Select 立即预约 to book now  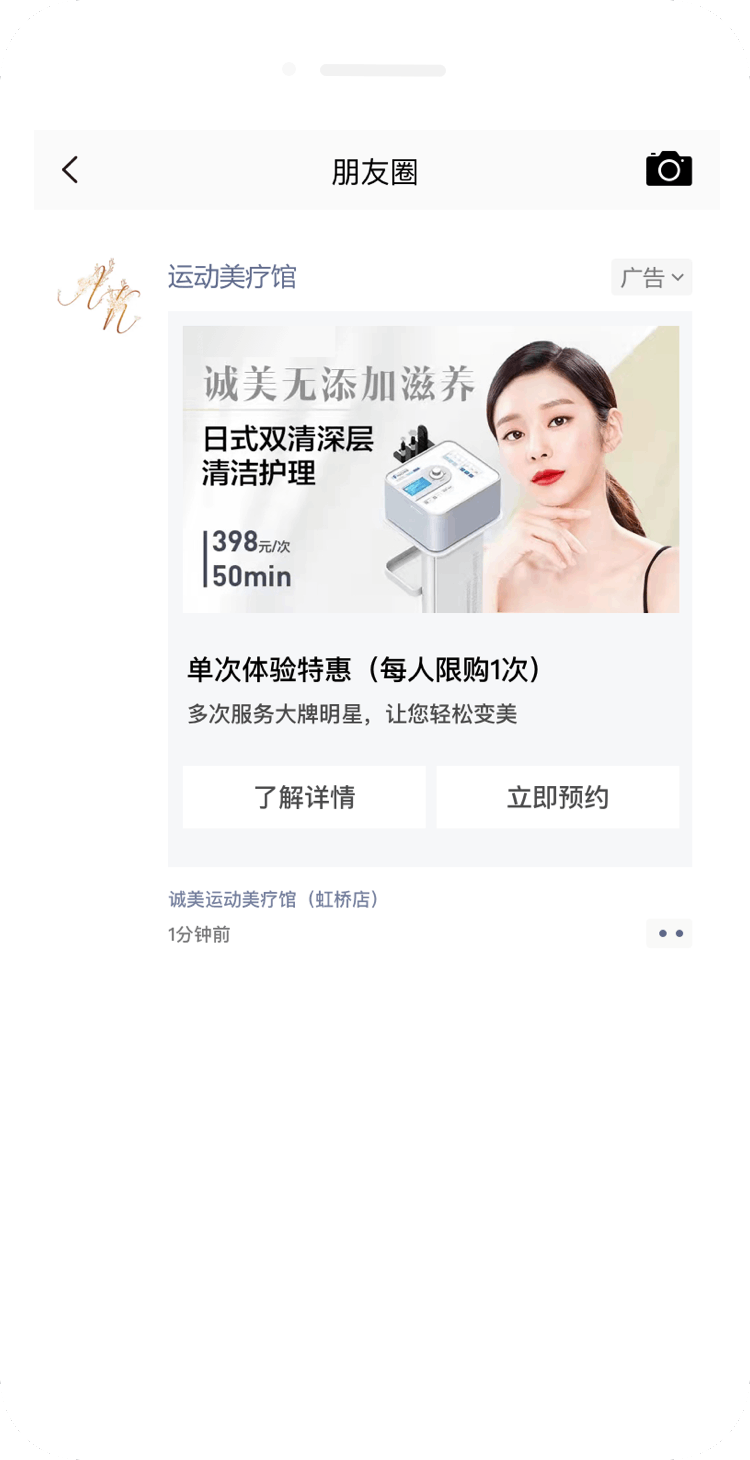click(x=557, y=797)
